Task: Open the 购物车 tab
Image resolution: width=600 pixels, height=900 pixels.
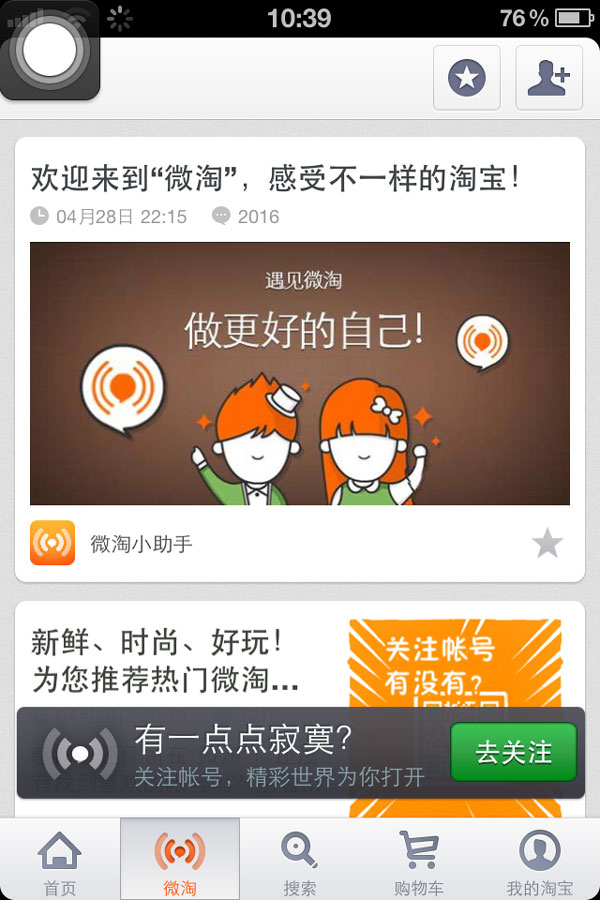Action: [x=419, y=860]
